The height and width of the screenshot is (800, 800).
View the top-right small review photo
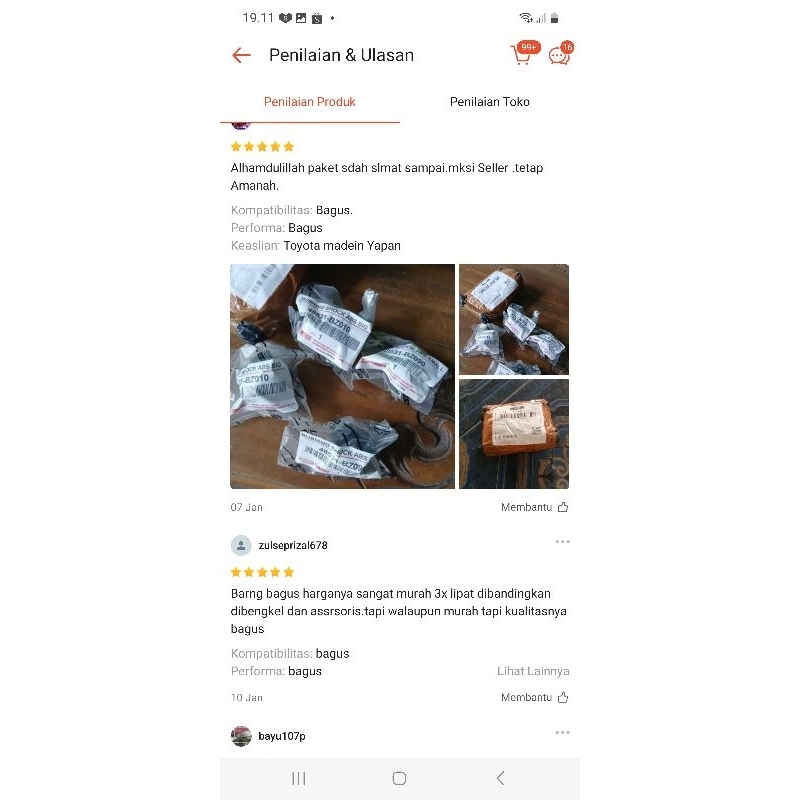click(x=513, y=319)
